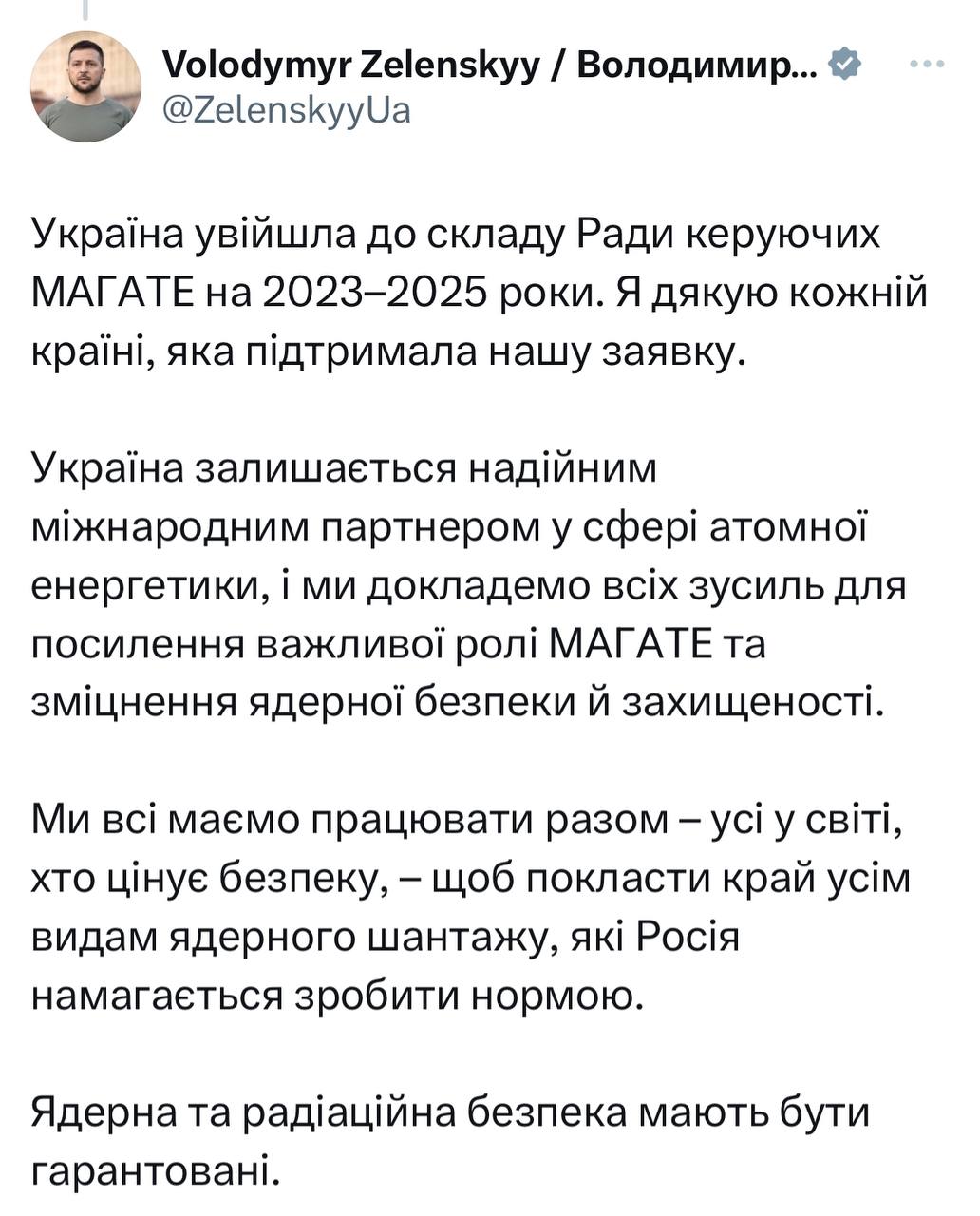Open Zelenskyy's profile picture
The width and height of the screenshot is (980, 1216).
coord(86,86)
